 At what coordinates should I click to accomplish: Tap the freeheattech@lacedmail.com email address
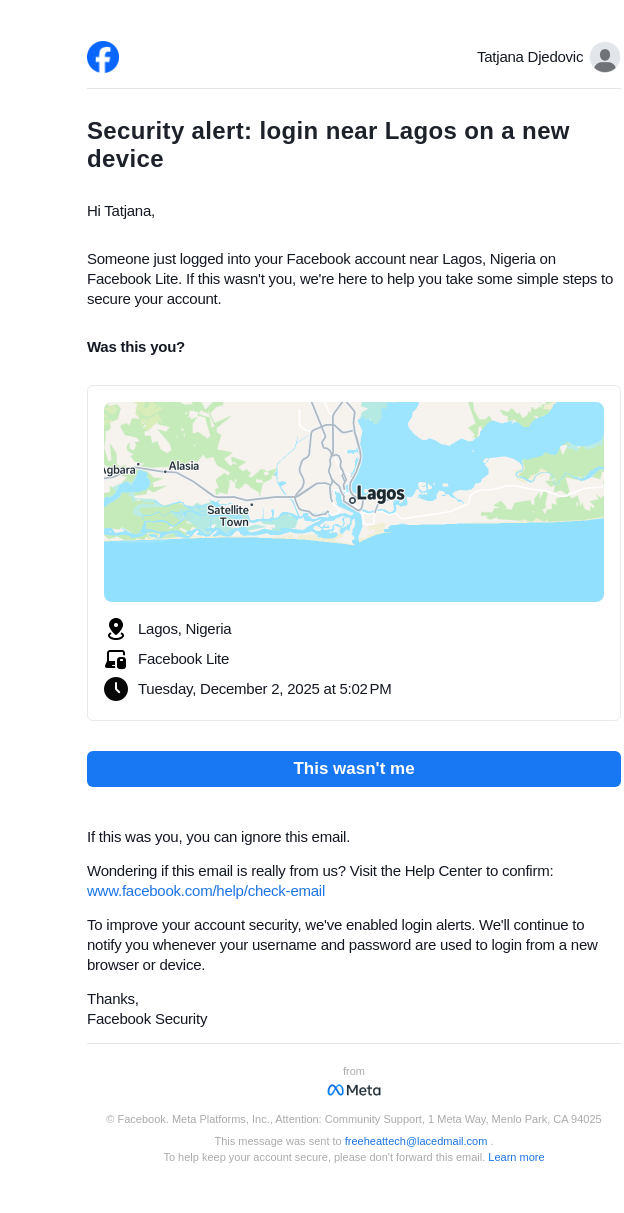click(x=416, y=1141)
